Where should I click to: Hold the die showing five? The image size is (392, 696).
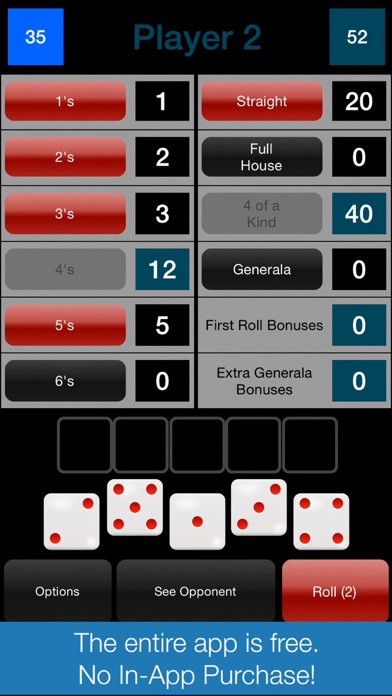135,507
